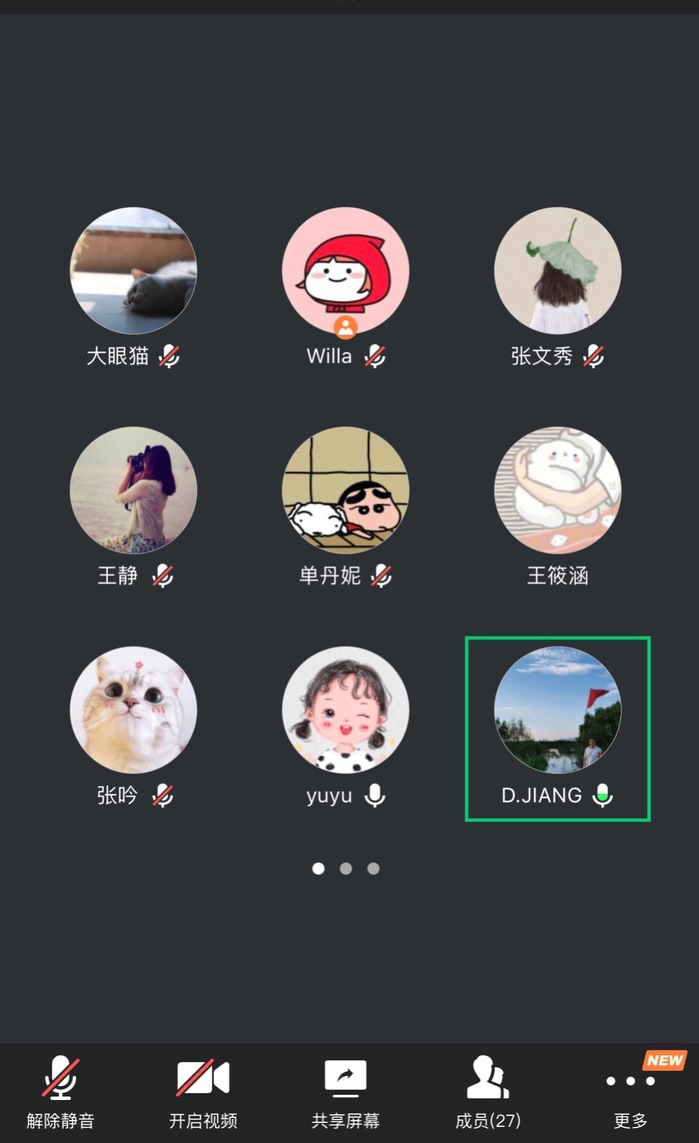Select participant 张吟's avatar
Screen dimensions: 699x1143
tap(133, 710)
